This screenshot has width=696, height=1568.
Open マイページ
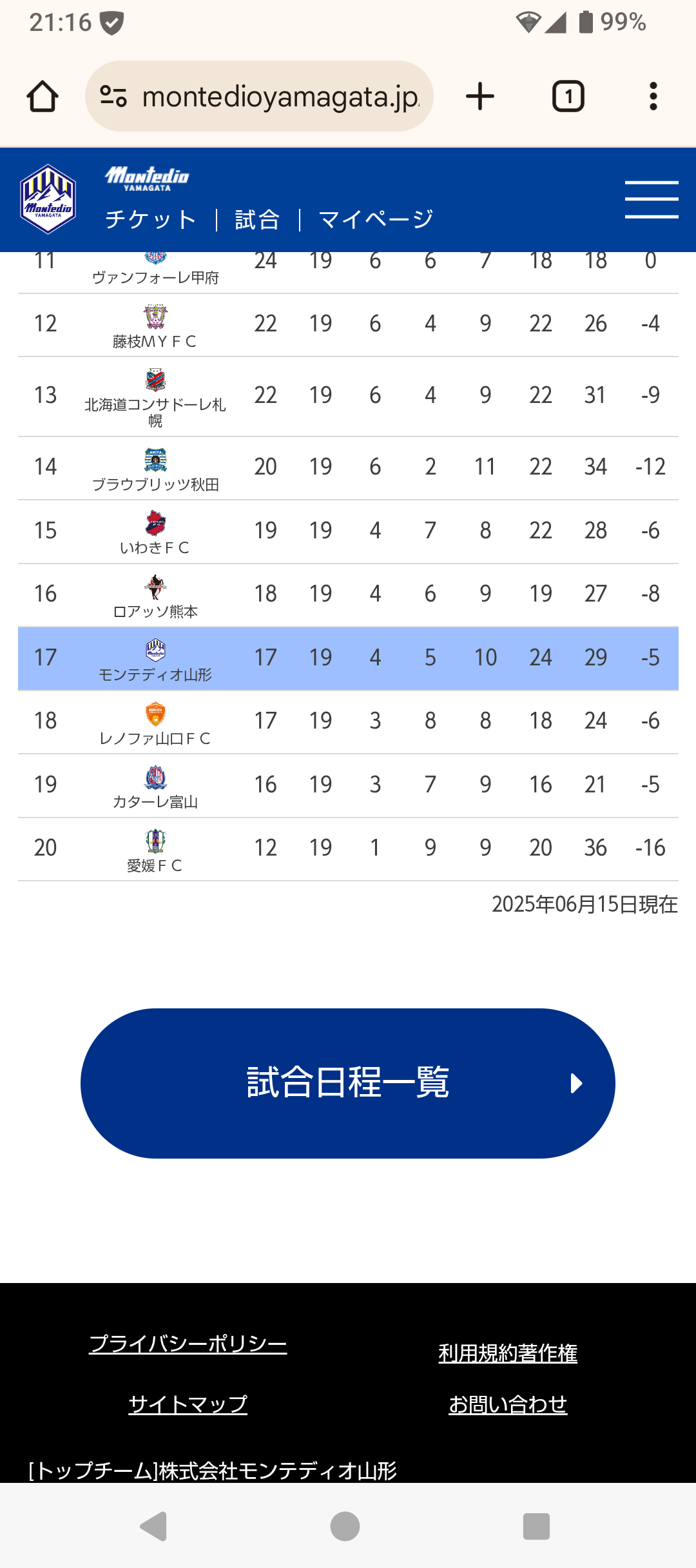[376, 220]
